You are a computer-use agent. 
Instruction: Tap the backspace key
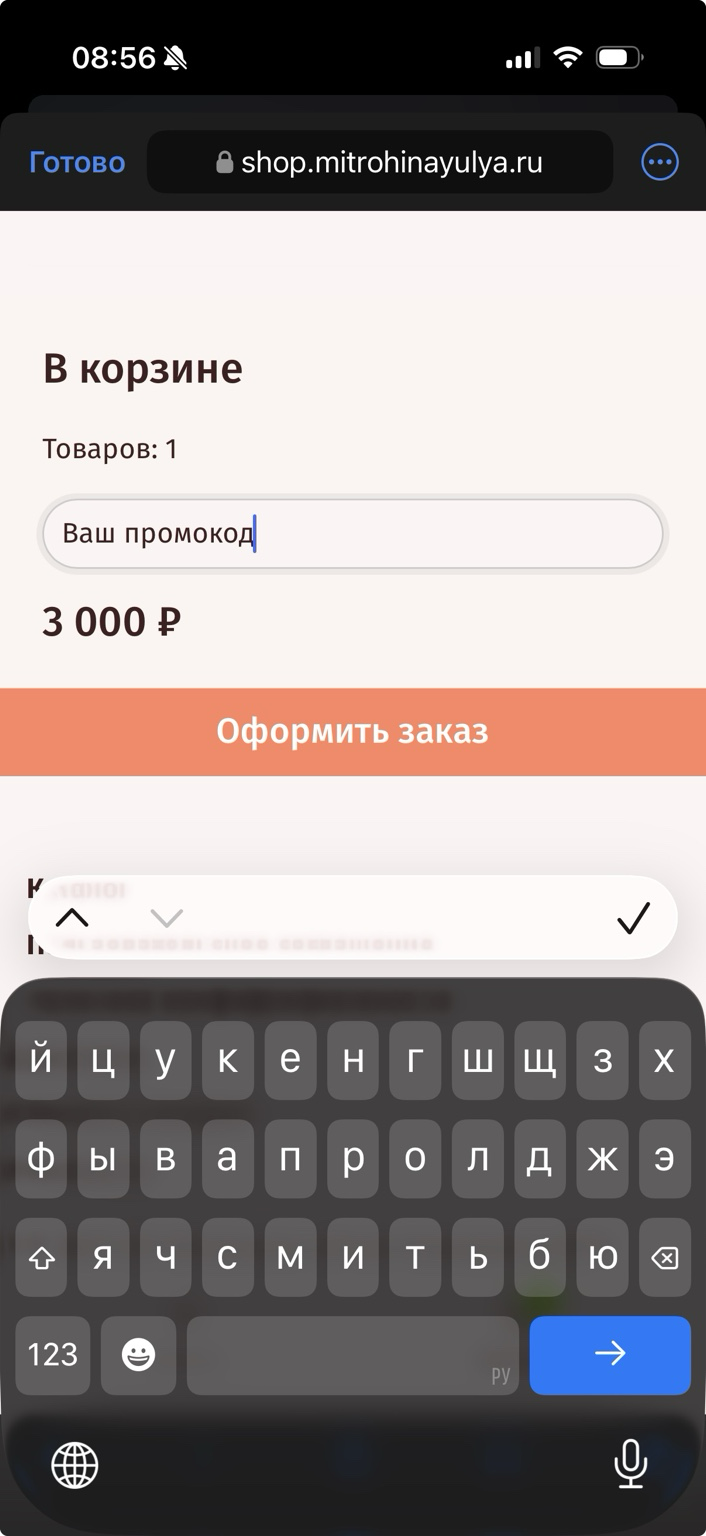[x=664, y=1257]
